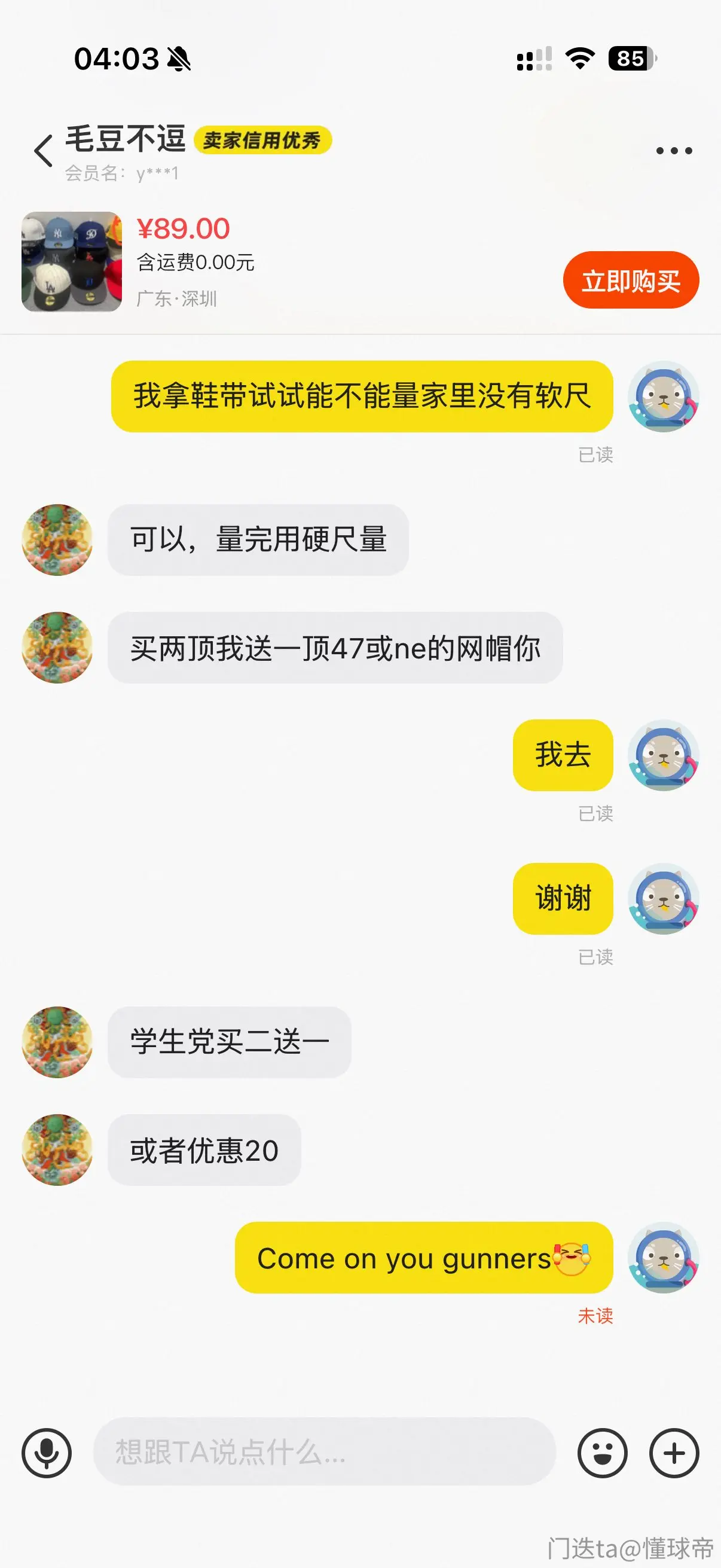Open the three-dot overflow menu
This screenshot has width=721, height=1568.
(674, 151)
